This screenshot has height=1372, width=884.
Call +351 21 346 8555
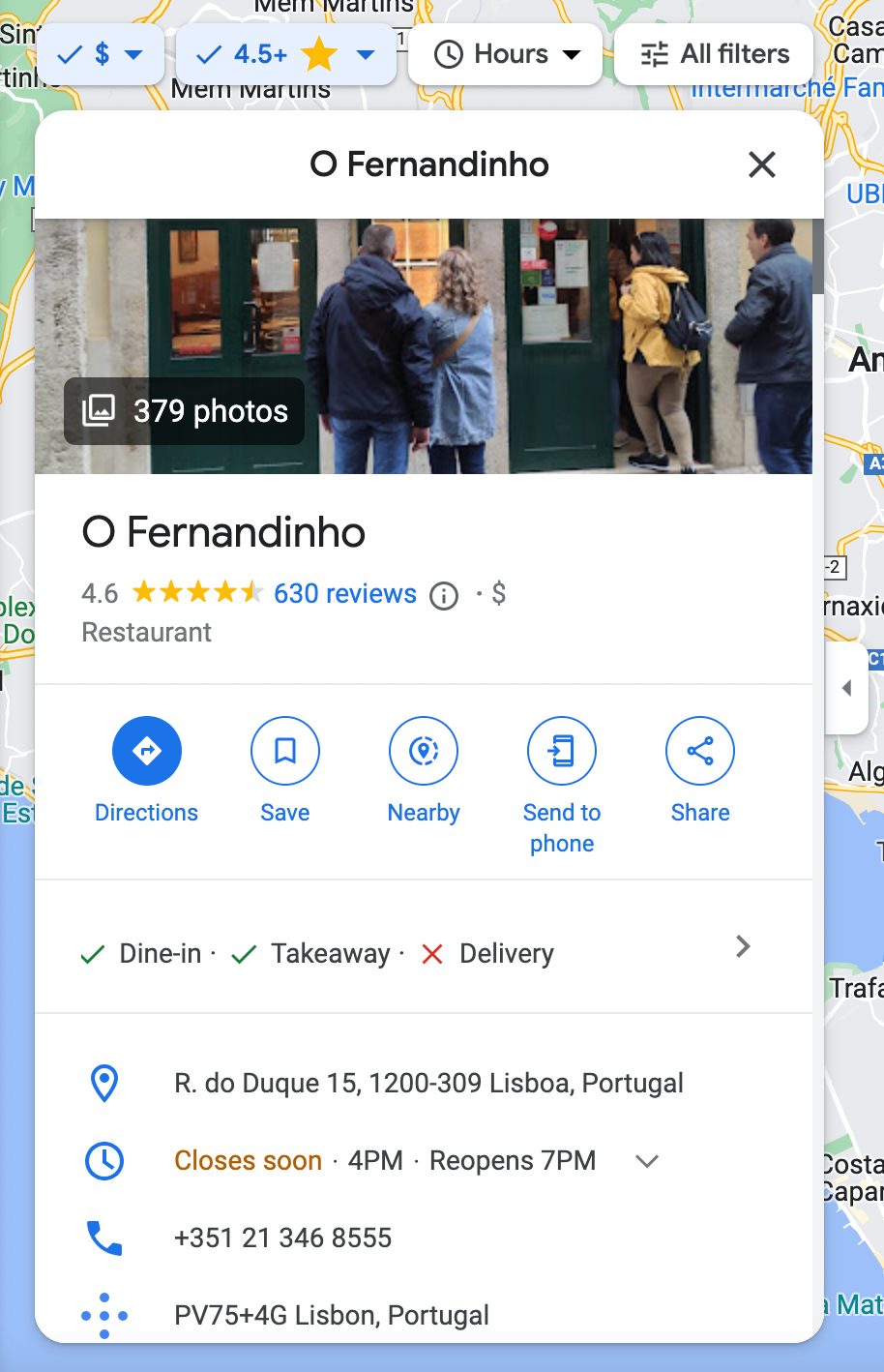coord(282,1238)
